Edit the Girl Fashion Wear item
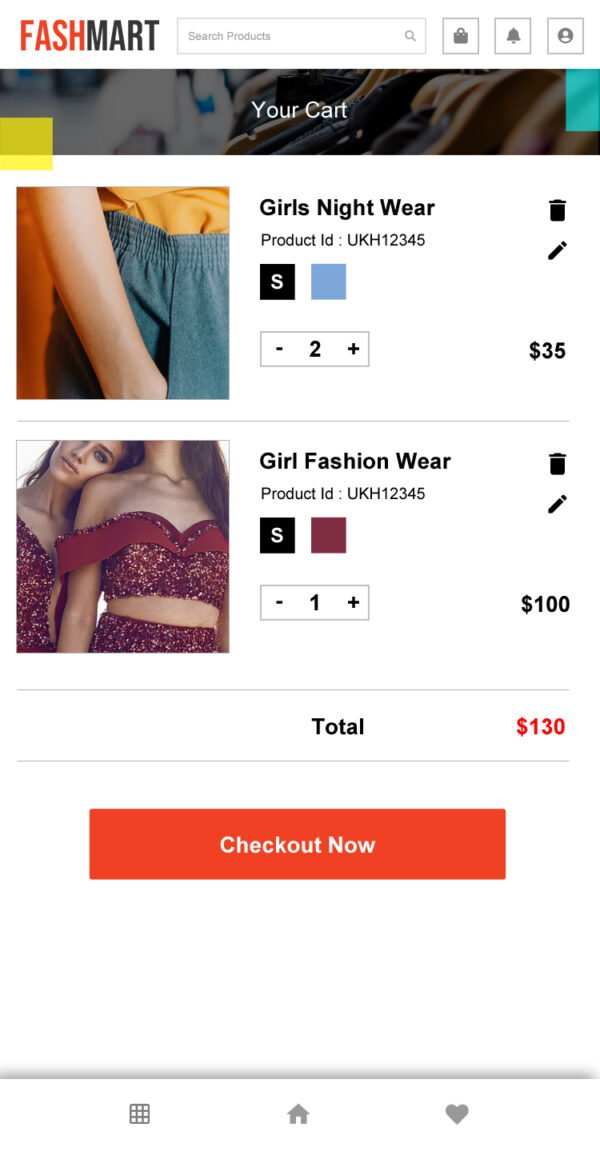Screen dimensions: 600x1151 [557, 504]
